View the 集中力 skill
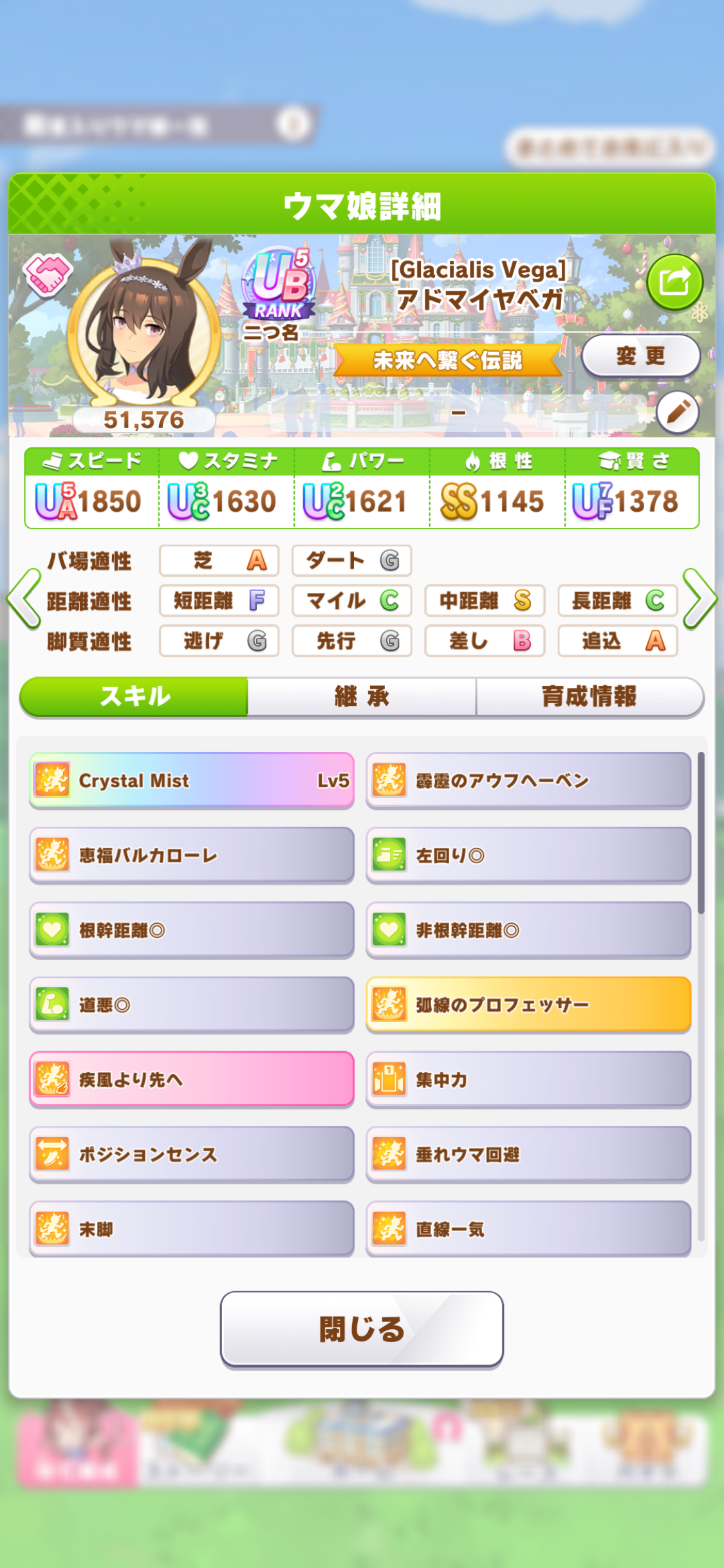The image size is (724, 1568). pos(528,1079)
